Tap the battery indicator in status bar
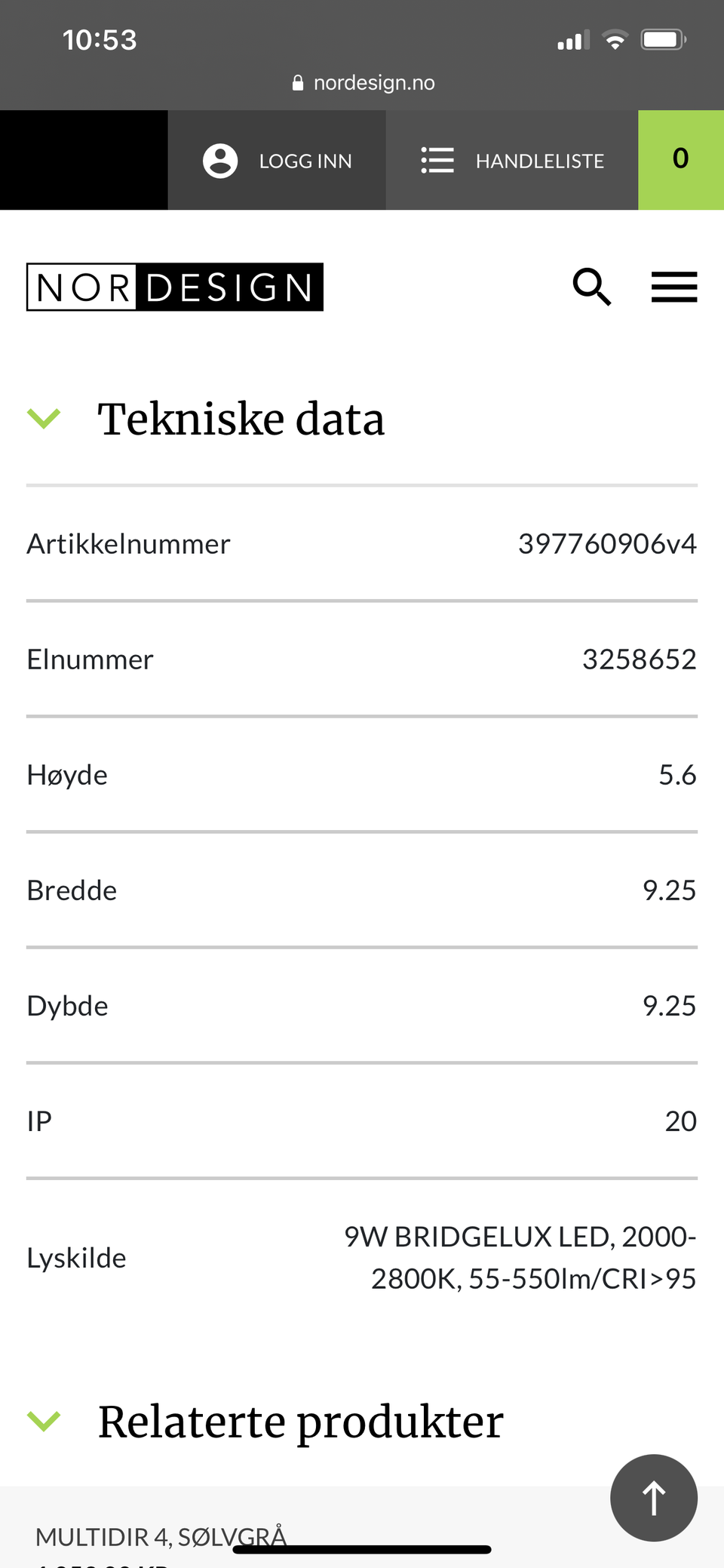The height and width of the screenshot is (1568, 724). tap(664, 38)
